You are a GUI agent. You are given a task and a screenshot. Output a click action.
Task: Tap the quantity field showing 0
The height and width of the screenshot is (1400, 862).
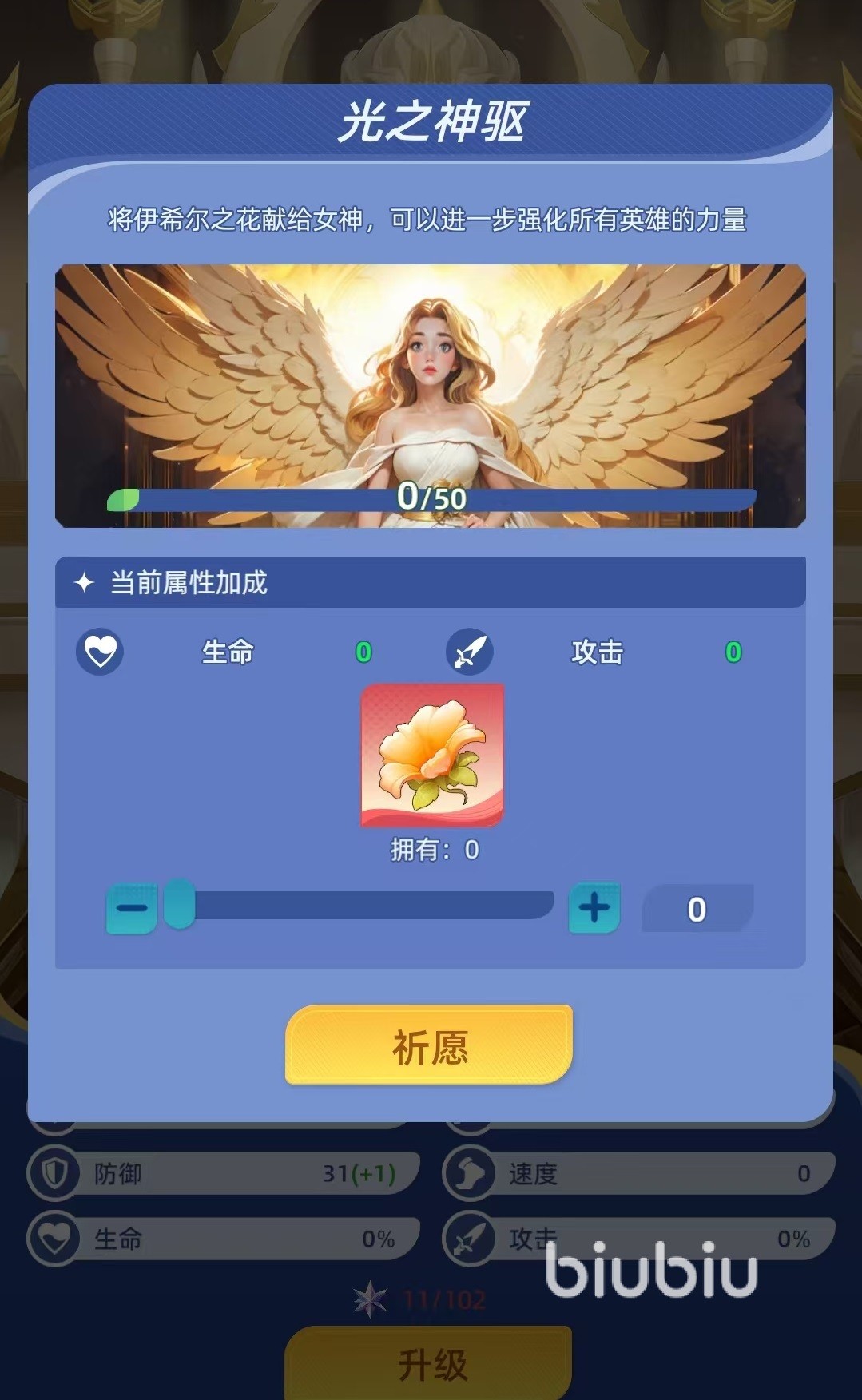tap(697, 909)
